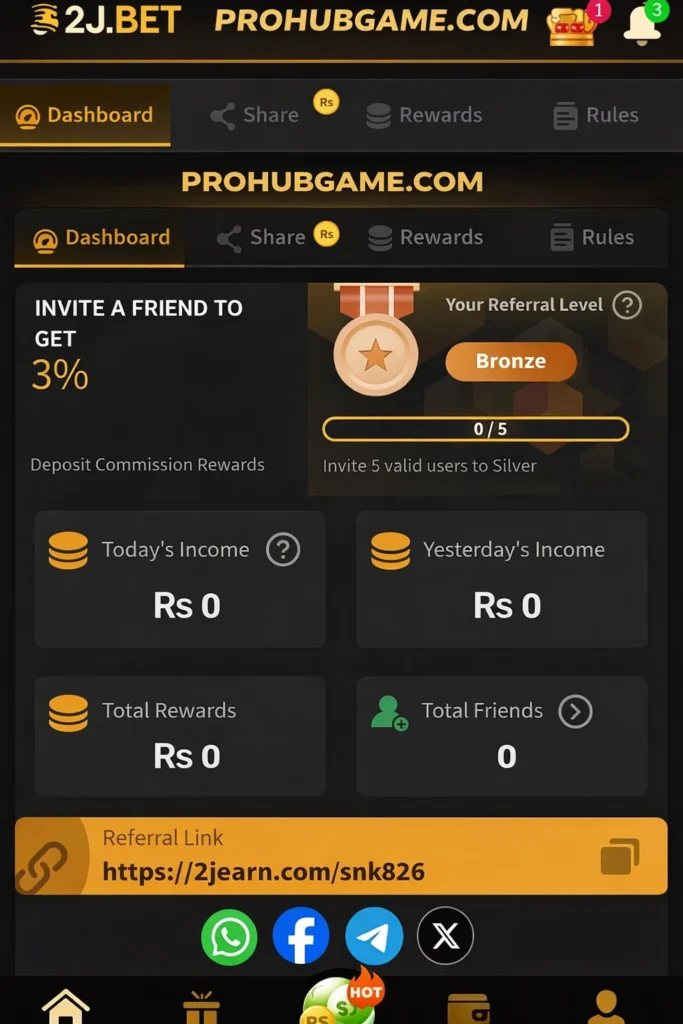Image resolution: width=683 pixels, height=1024 pixels.
Task: Open the treasure chest rewards icon
Action: 572,26
